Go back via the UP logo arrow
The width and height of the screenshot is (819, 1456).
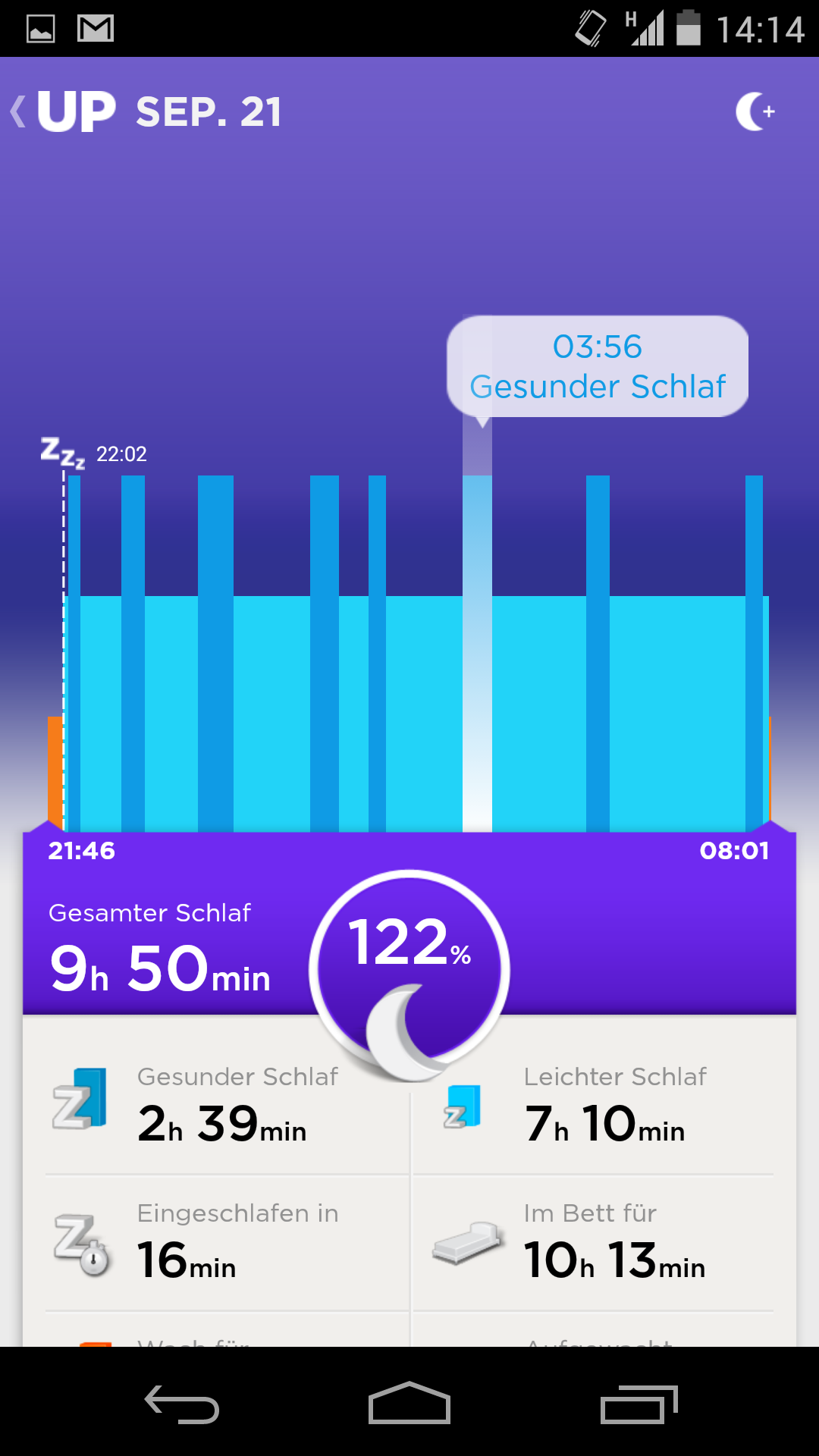click(63, 111)
